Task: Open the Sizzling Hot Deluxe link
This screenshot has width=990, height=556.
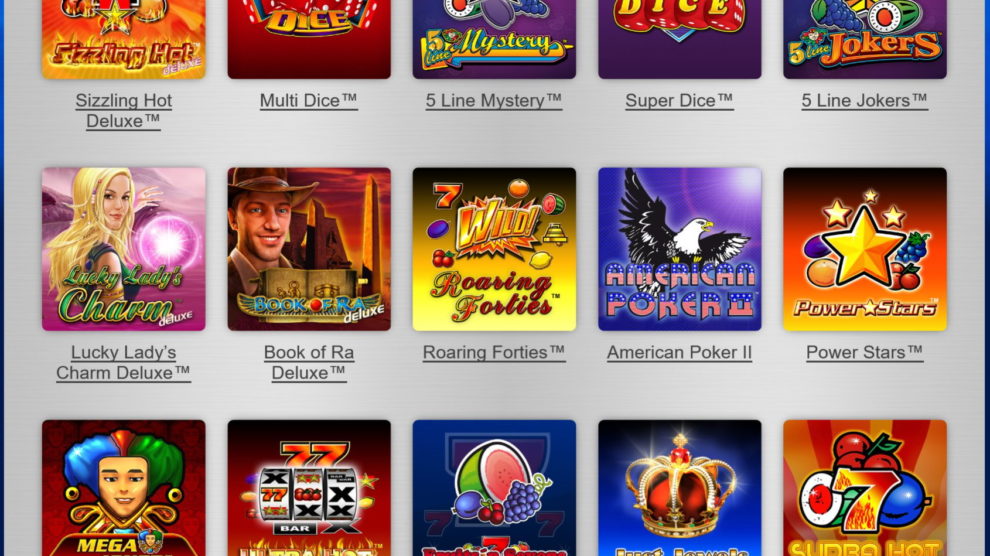Action: tap(124, 111)
